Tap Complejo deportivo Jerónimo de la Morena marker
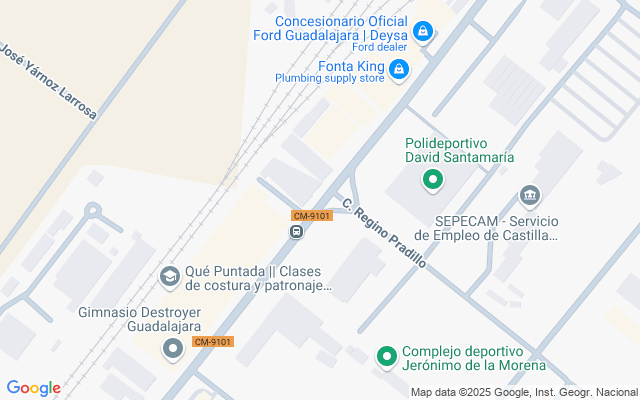 tap(387, 355)
